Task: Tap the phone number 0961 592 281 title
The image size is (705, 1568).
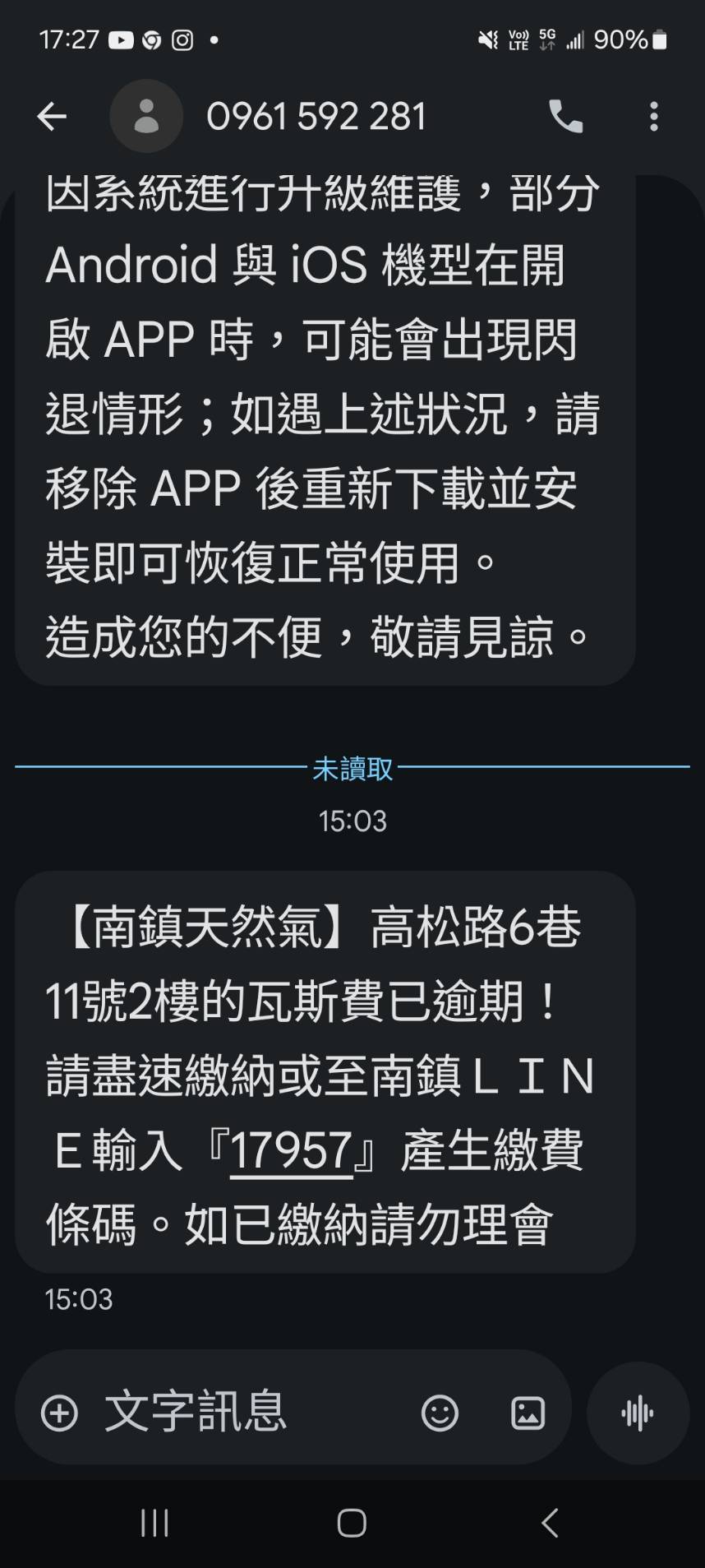Action: (x=316, y=116)
